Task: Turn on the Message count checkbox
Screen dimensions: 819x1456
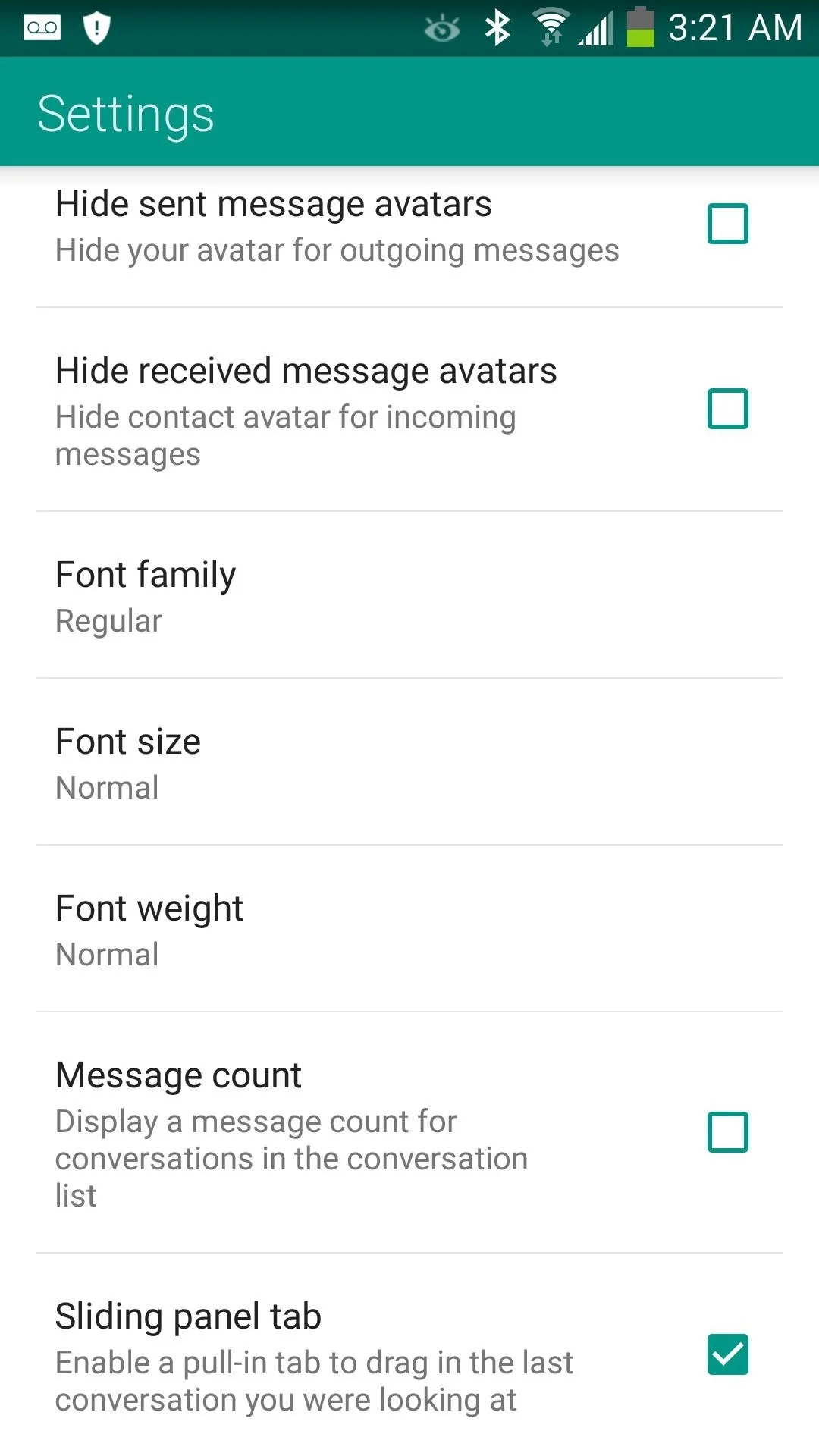Action: (x=727, y=1132)
